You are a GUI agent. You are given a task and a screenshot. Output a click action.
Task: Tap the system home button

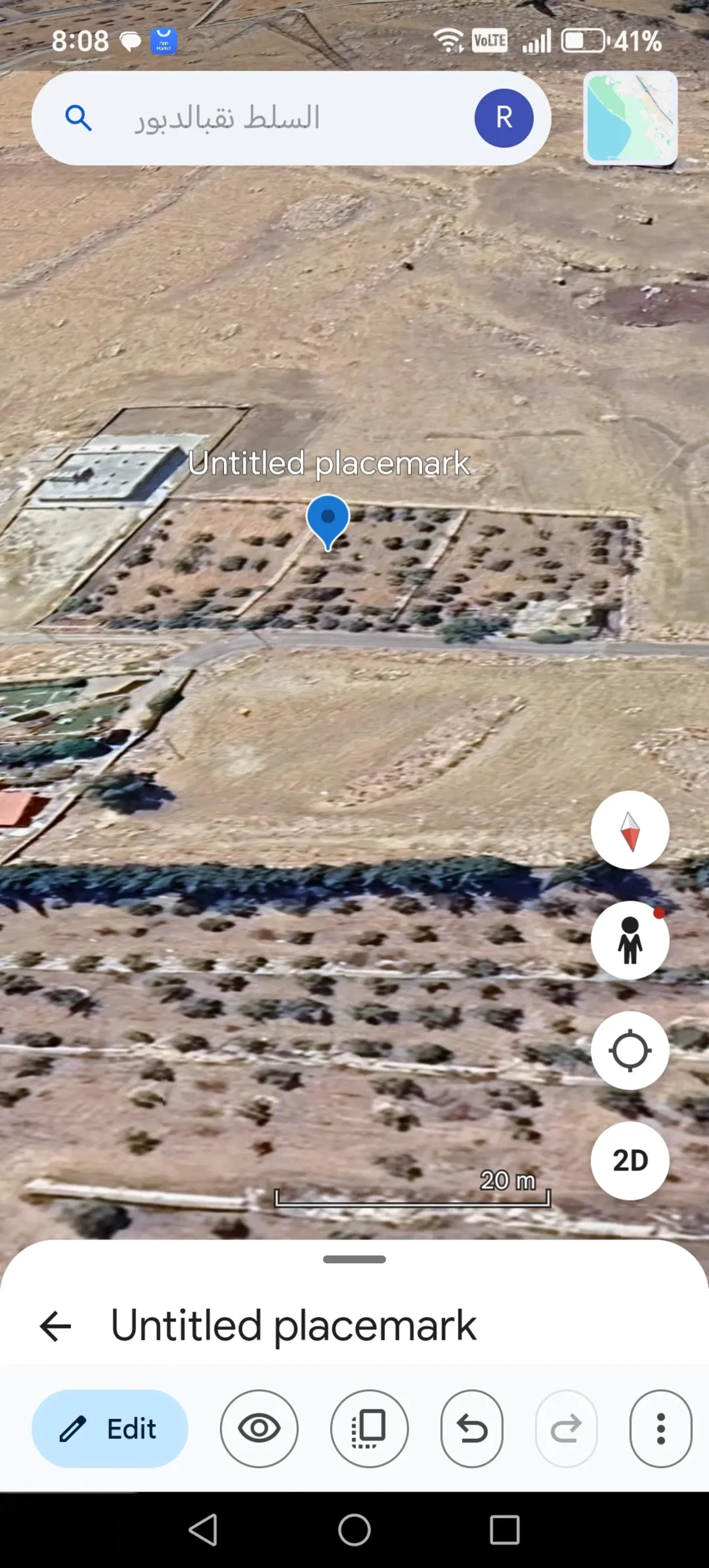pyautogui.click(x=354, y=1530)
